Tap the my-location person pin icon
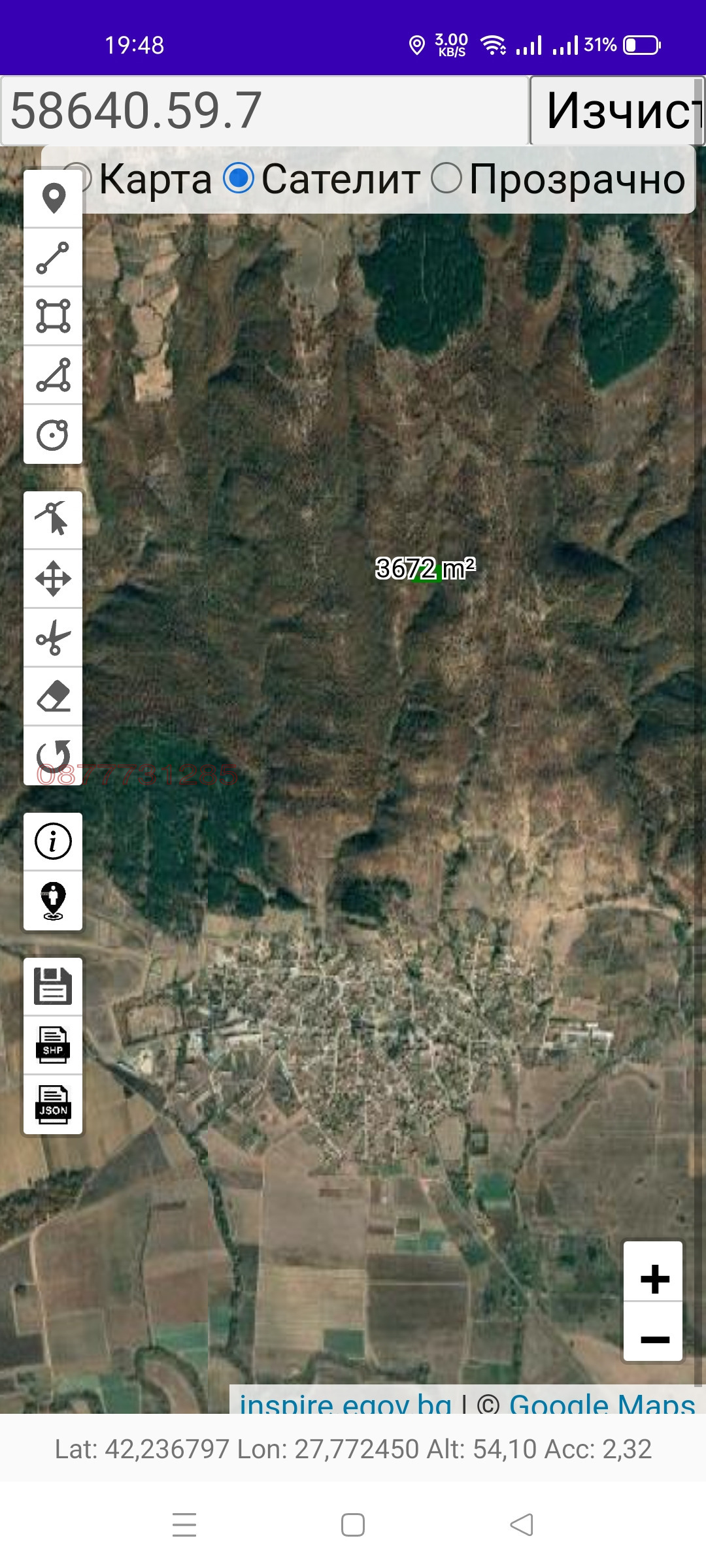 [53, 900]
